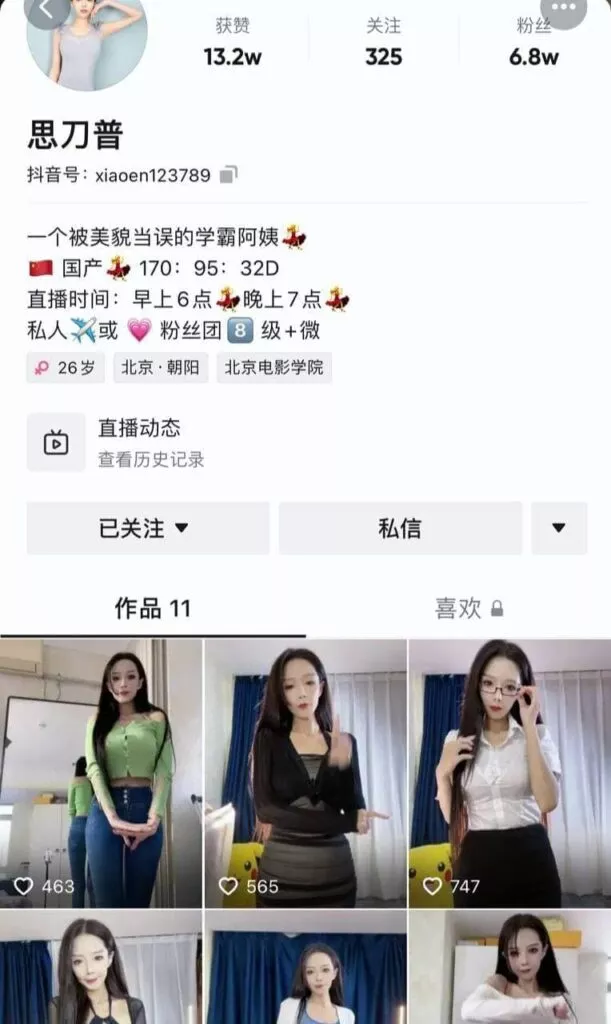The height and width of the screenshot is (1024, 611).
Task: Open the video with 565 likes
Action: coord(305,773)
